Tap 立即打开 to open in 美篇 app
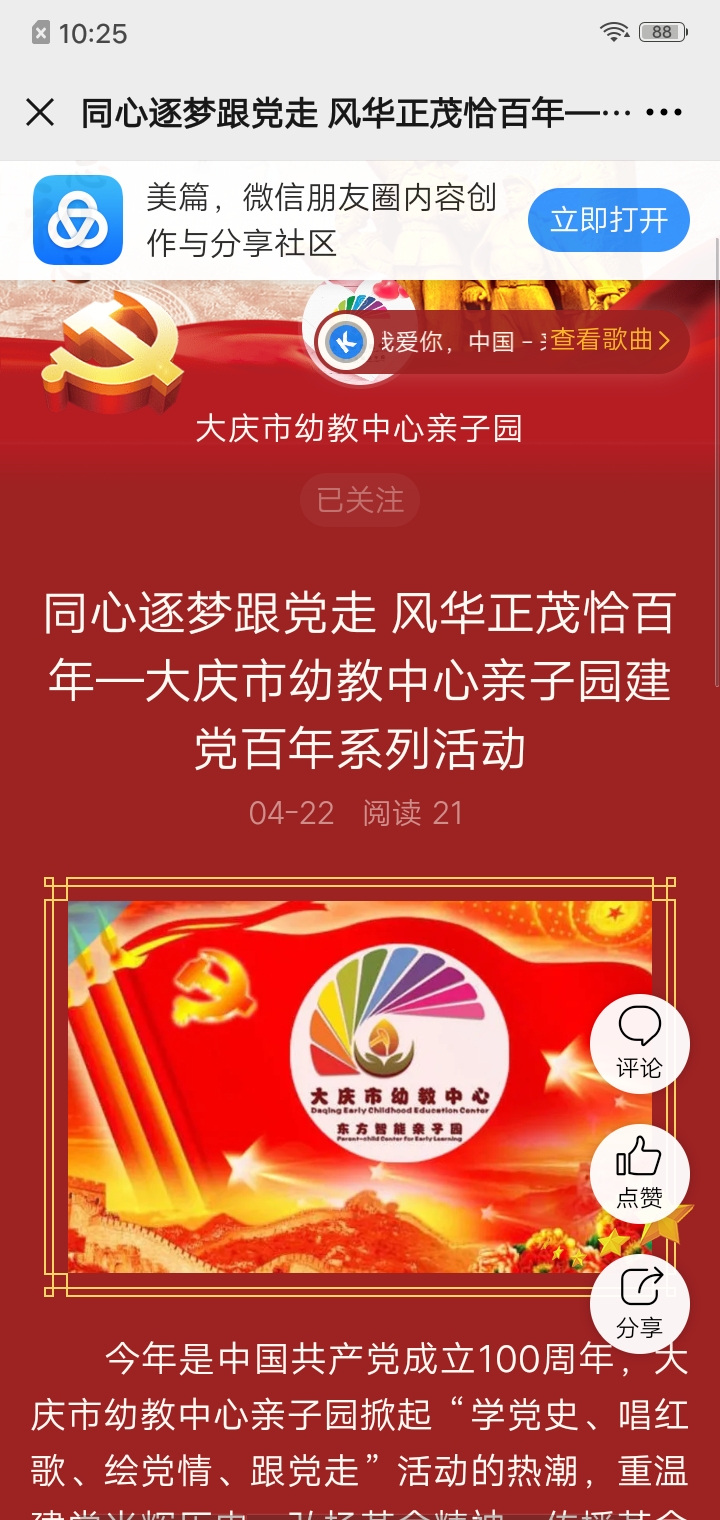Viewport: 720px width, 1520px height. click(x=608, y=220)
